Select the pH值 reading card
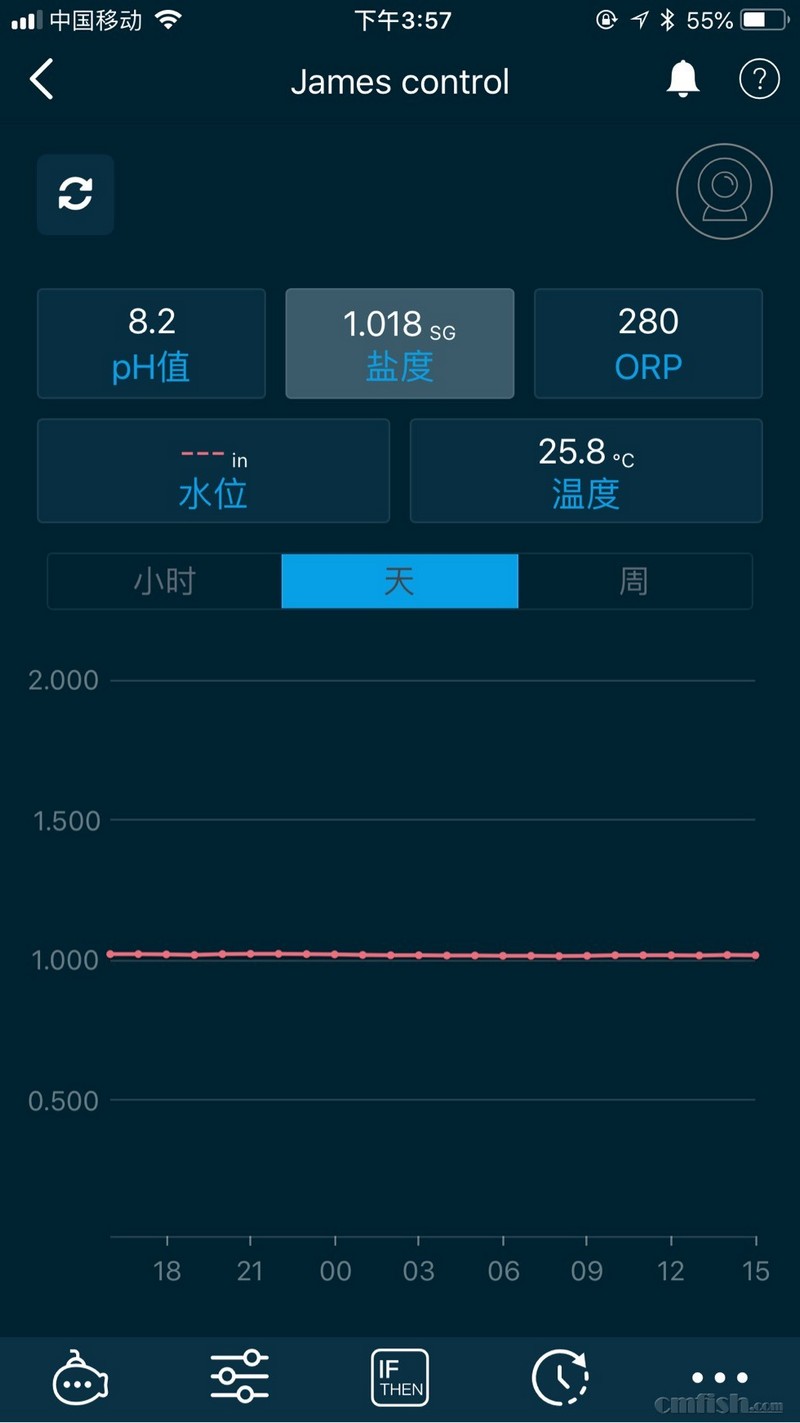This screenshot has width=800, height=1423. click(x=151, y=344)
